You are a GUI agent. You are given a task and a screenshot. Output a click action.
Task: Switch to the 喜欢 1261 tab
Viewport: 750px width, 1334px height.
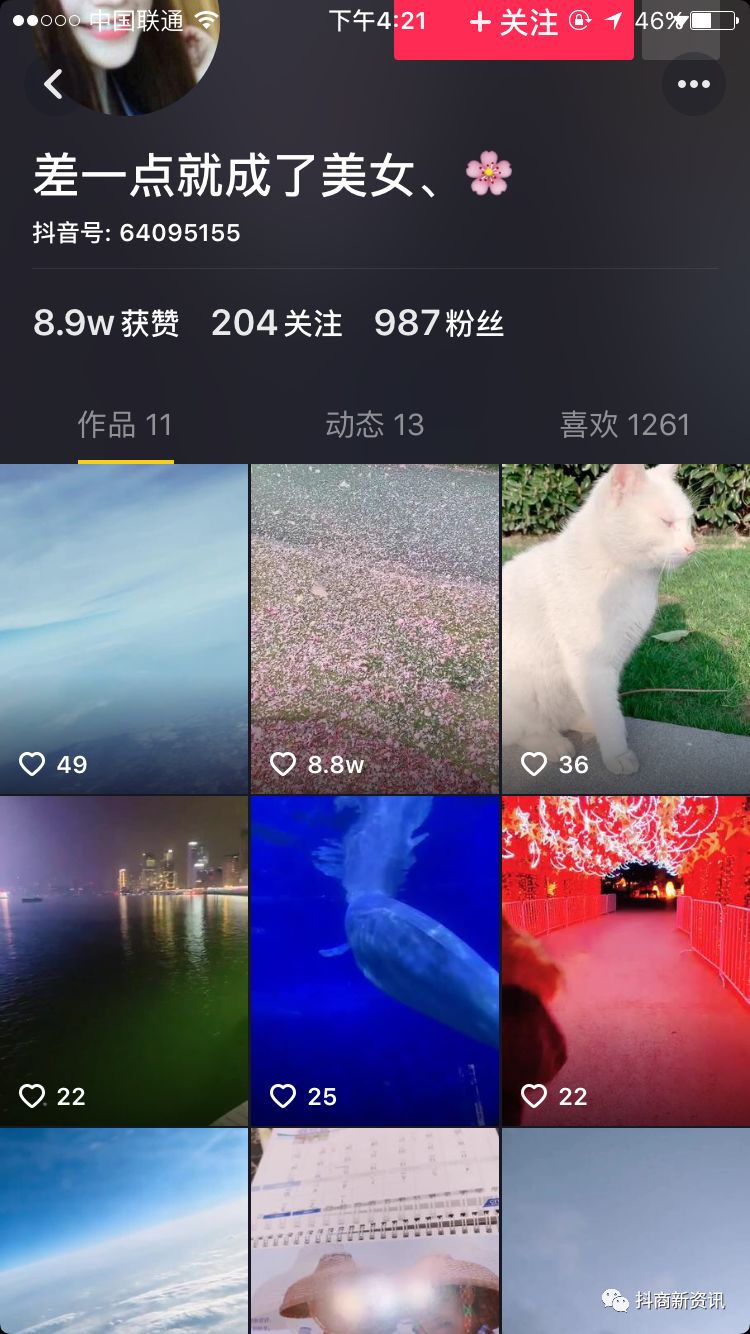pyautogui.click(x=625, y=425)
